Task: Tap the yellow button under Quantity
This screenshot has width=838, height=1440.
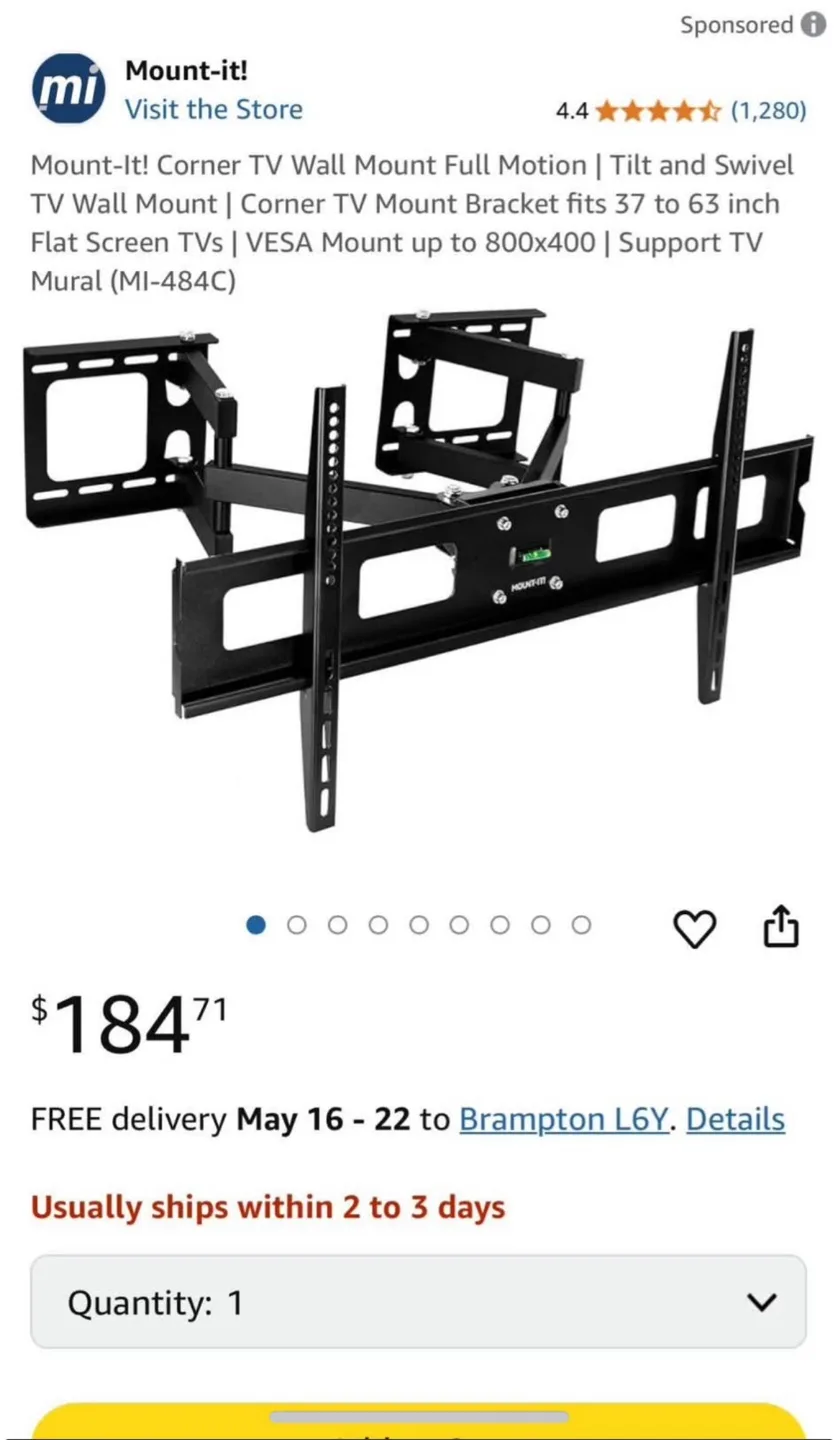Action: (x=418, y=1421)
